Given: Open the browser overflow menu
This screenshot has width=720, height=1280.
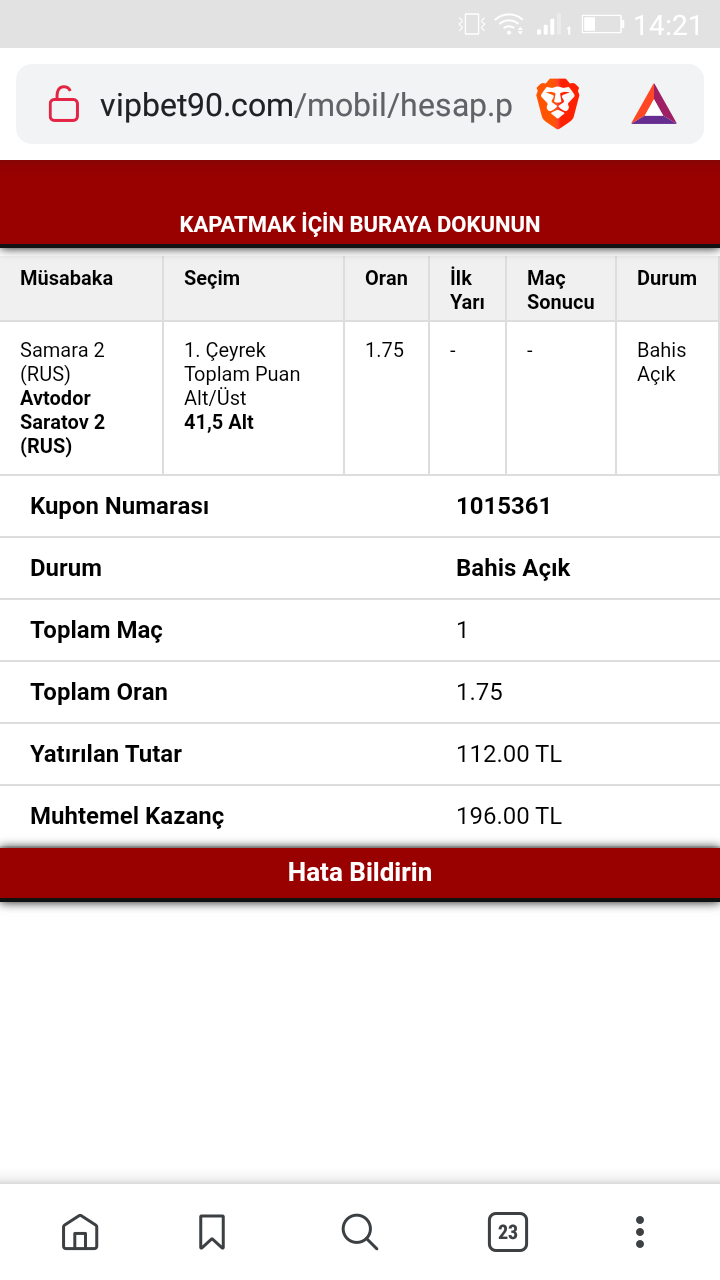Looking at the screenshot, I should click(640, 1231).
